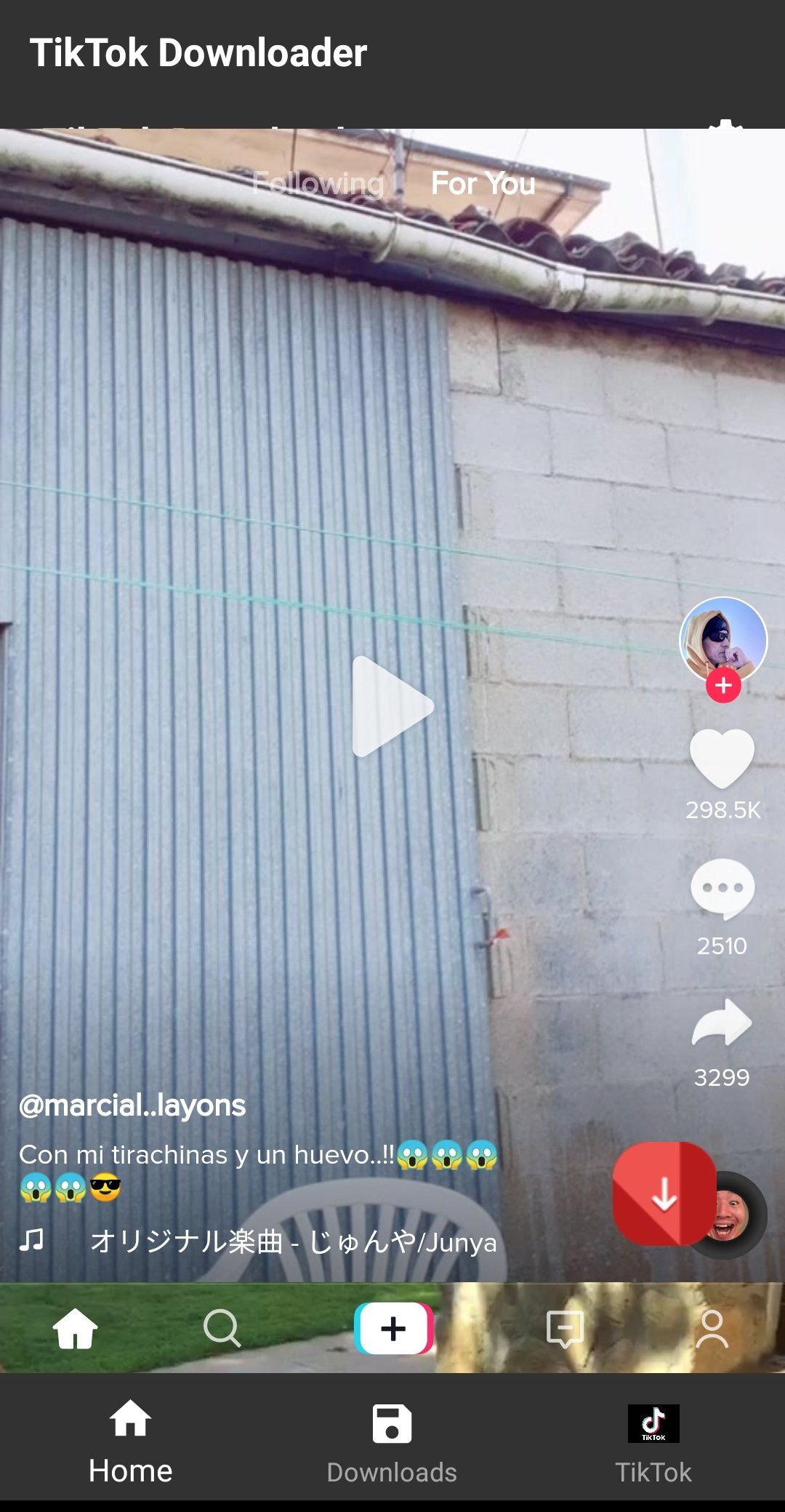The height and width of the screenshot is (1512, 785).
Task: Open TikTok search magnifier
Action: [x=222, y=1328]
